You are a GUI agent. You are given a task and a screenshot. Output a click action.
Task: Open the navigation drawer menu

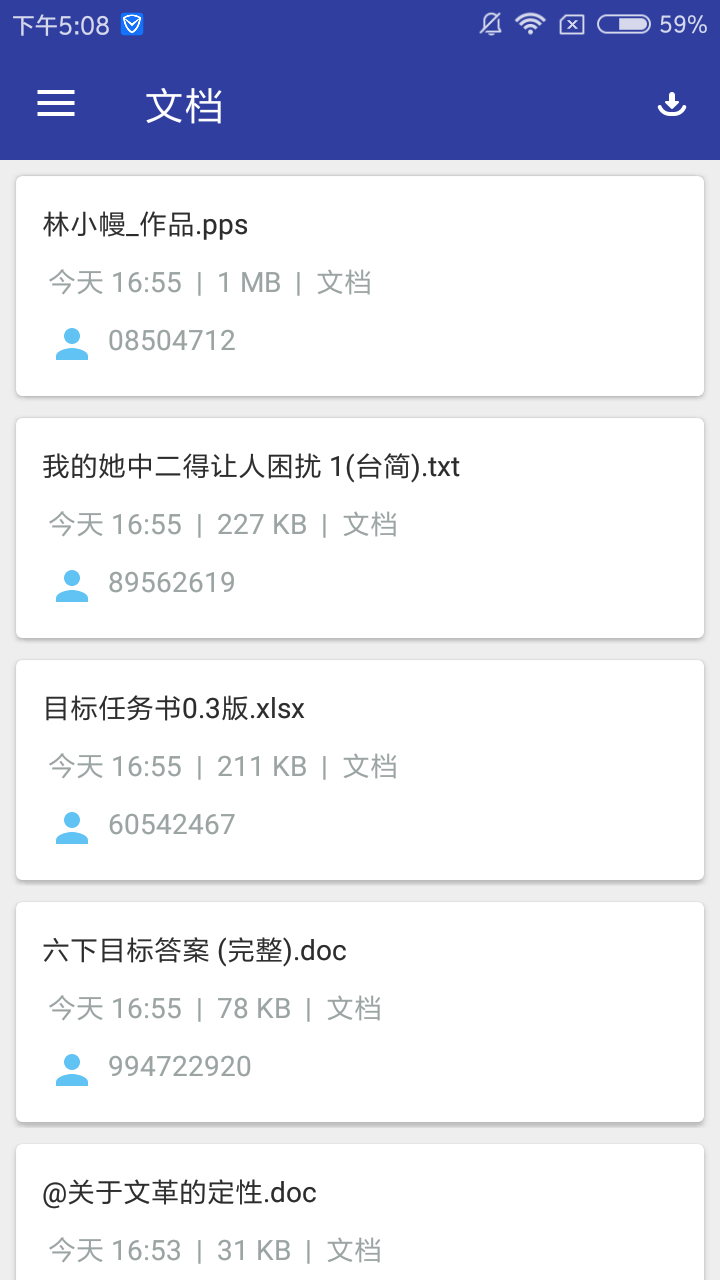(55, 104)
